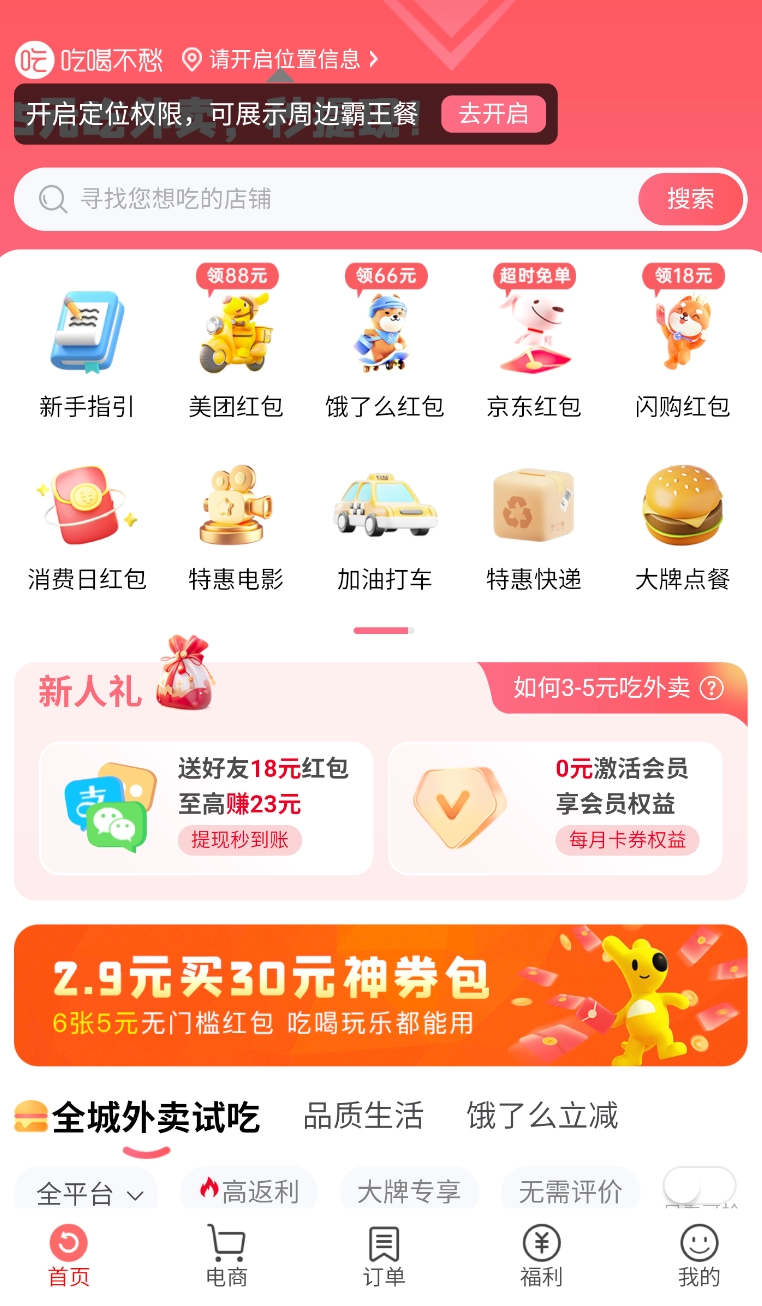Tap the 大牌点餐 hamburger icon
The image size is (762, 1306).
click(682, 505)
